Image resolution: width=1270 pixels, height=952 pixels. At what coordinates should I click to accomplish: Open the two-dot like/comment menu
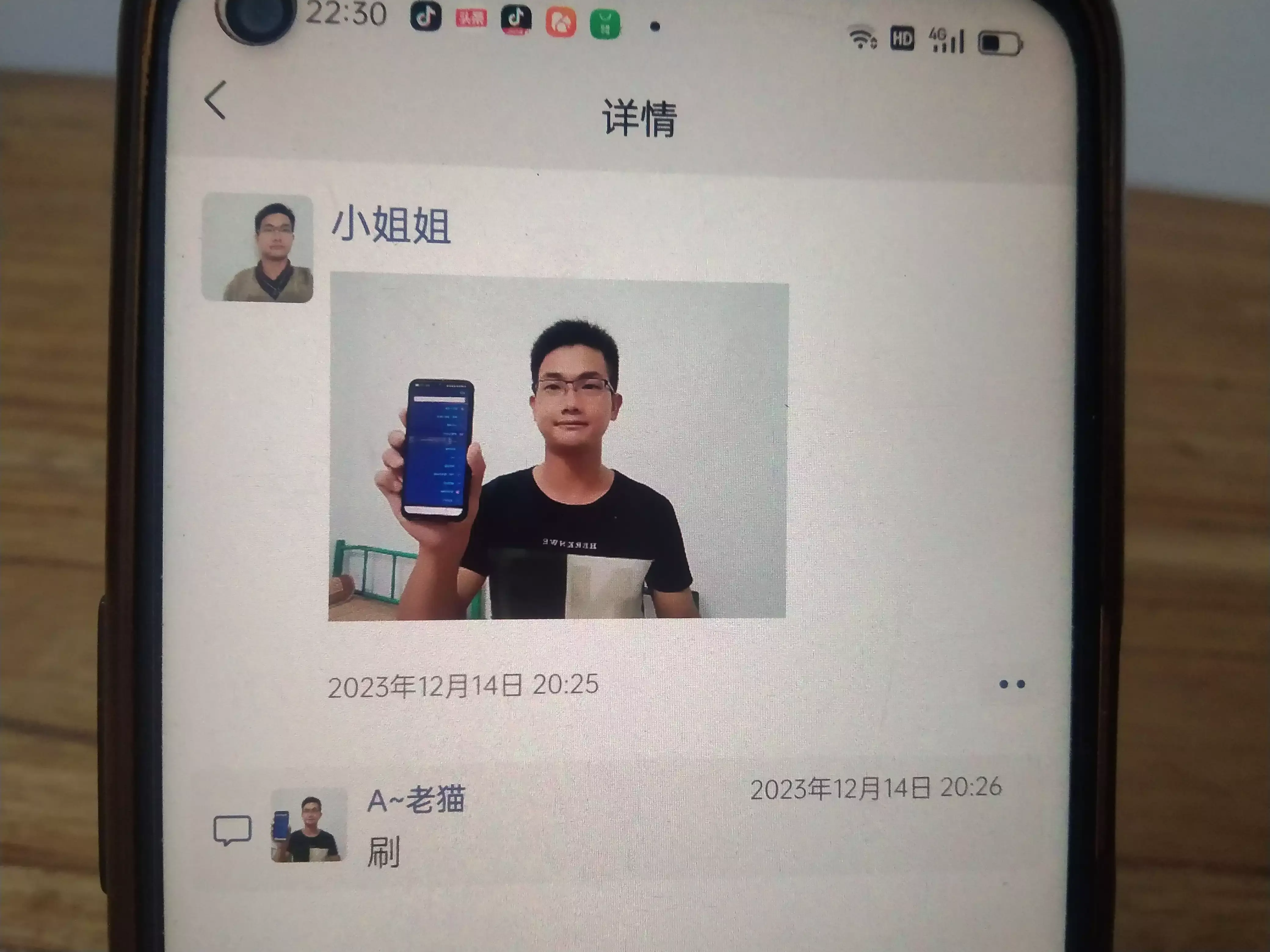(x=1012, y=684)
